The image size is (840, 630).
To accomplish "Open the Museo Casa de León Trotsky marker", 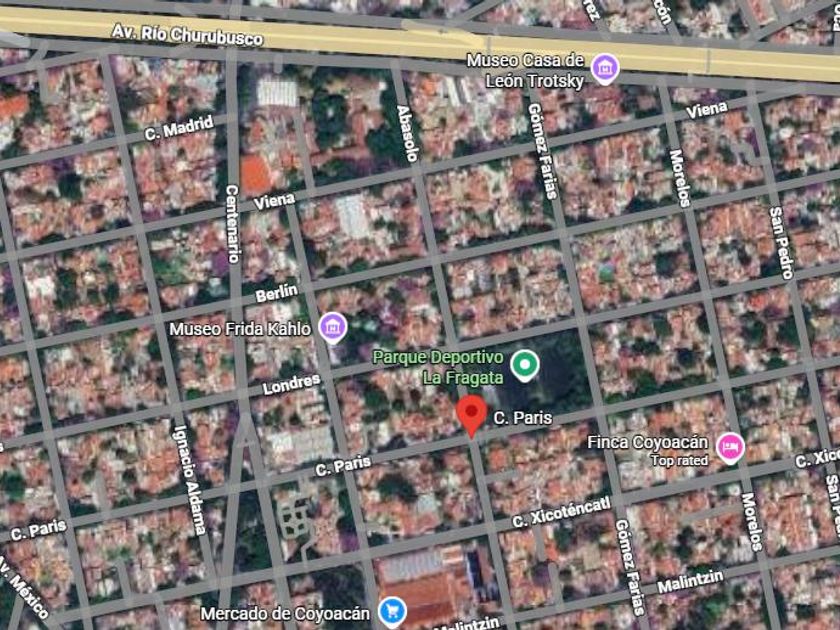I will coord(605,69).
